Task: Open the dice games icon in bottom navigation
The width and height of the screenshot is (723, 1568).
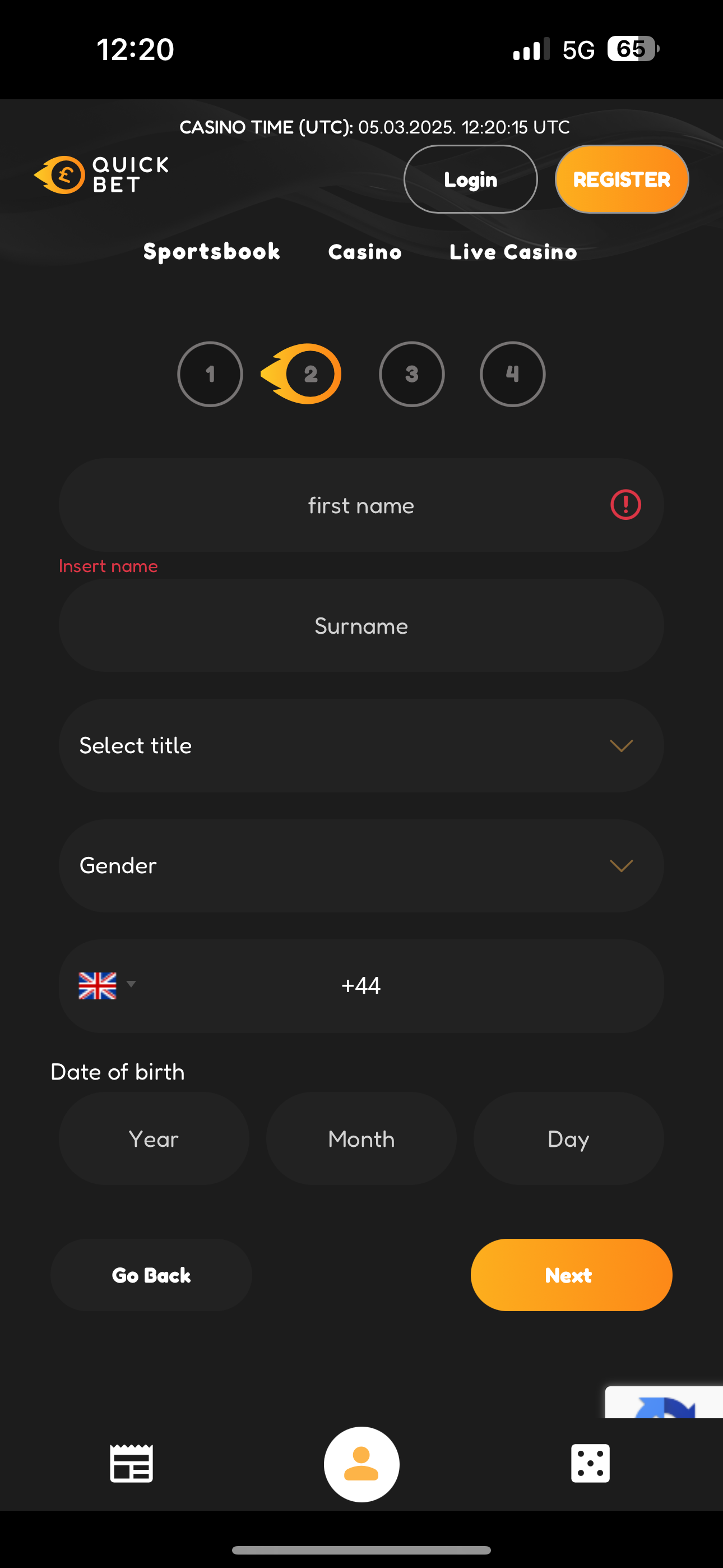Action: 591,1464
